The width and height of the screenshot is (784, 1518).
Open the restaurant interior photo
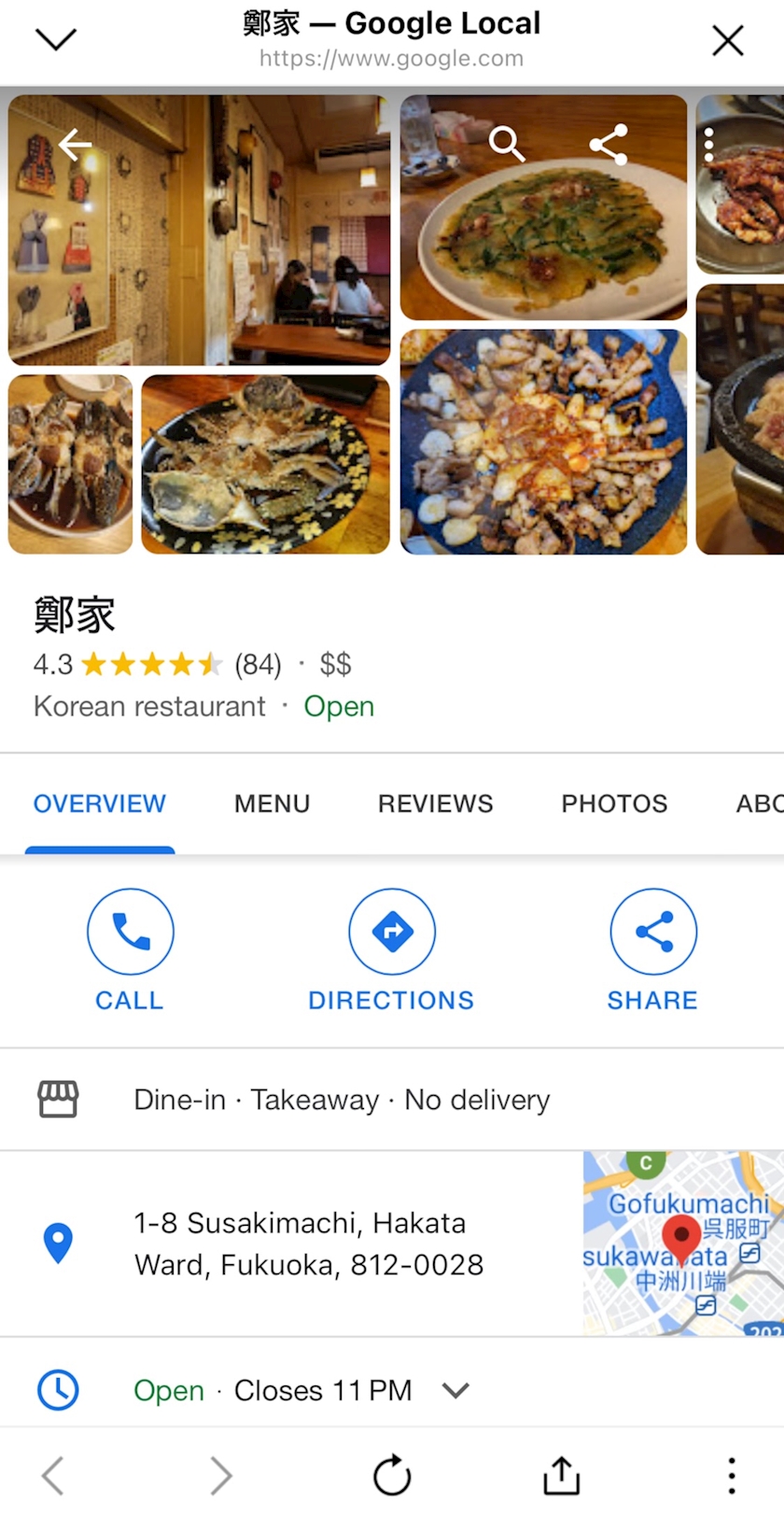[x=199, y=230]
